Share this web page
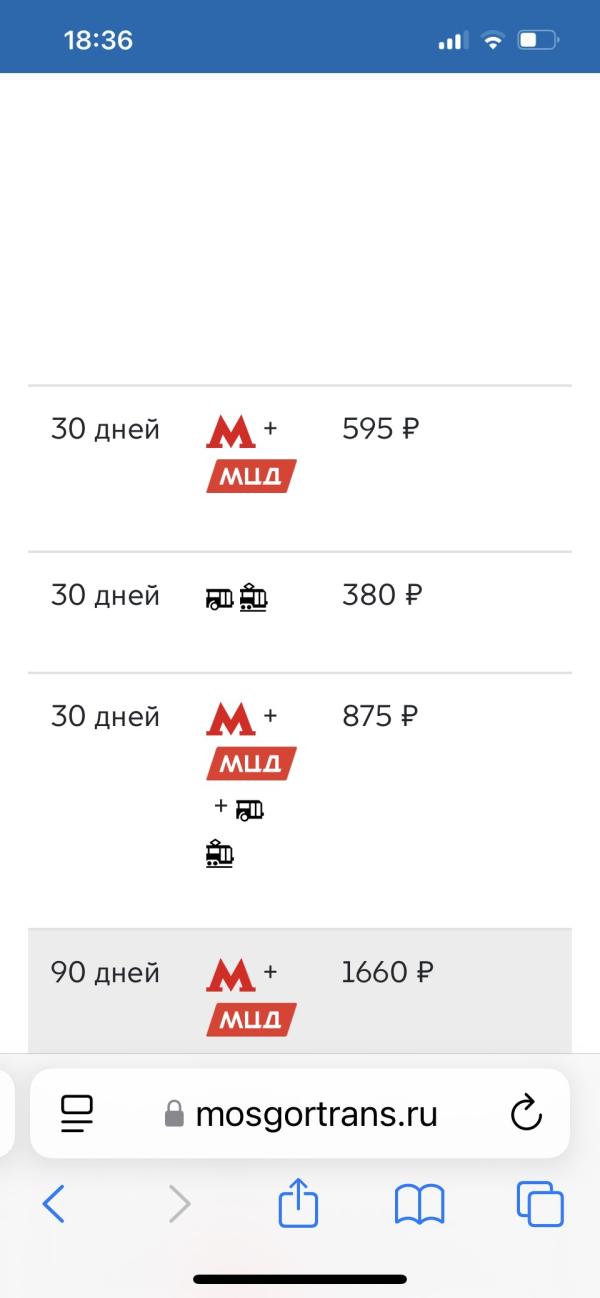This screenshot has width=600, height=1298. click(x=298, y=1203)
